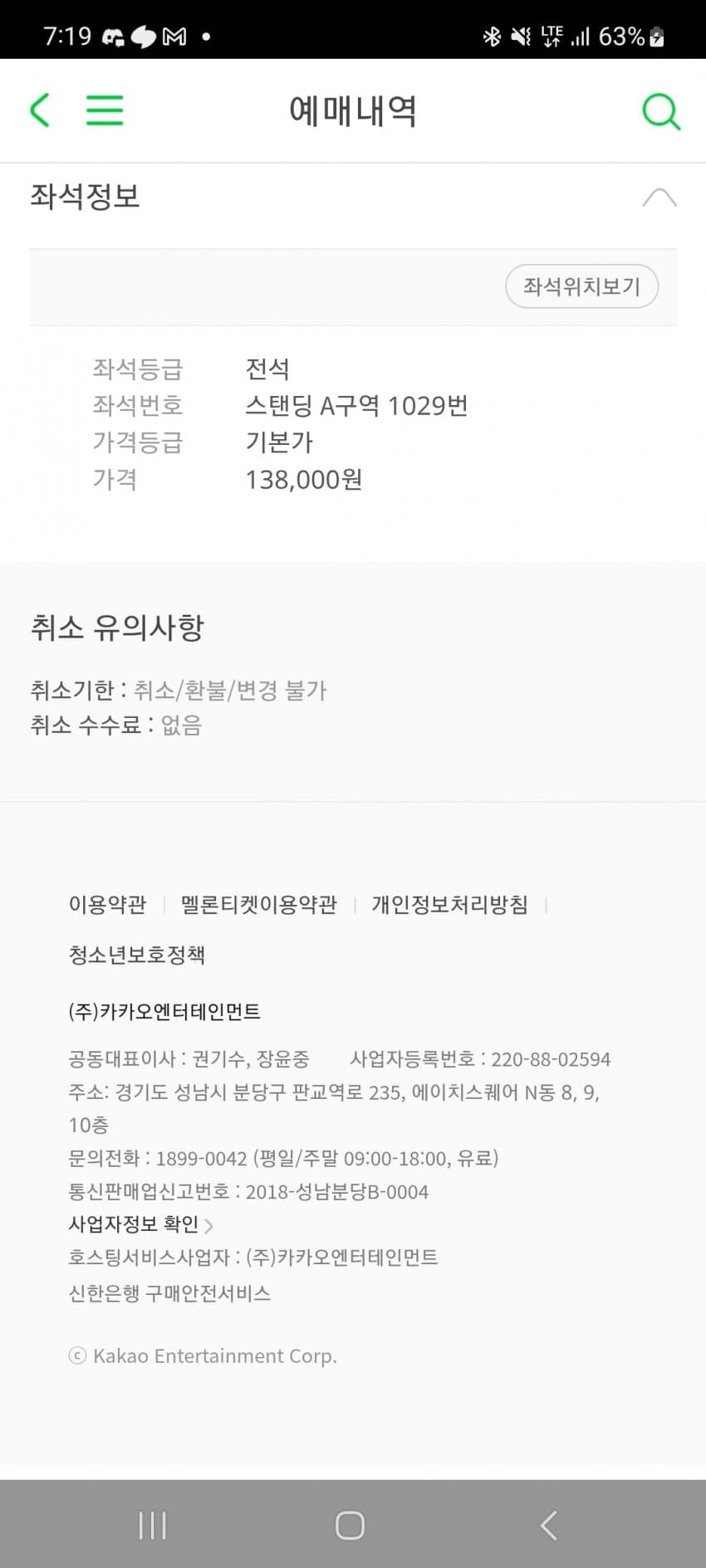
Task: Open 청소년보호정책 link
Action: 137,955
